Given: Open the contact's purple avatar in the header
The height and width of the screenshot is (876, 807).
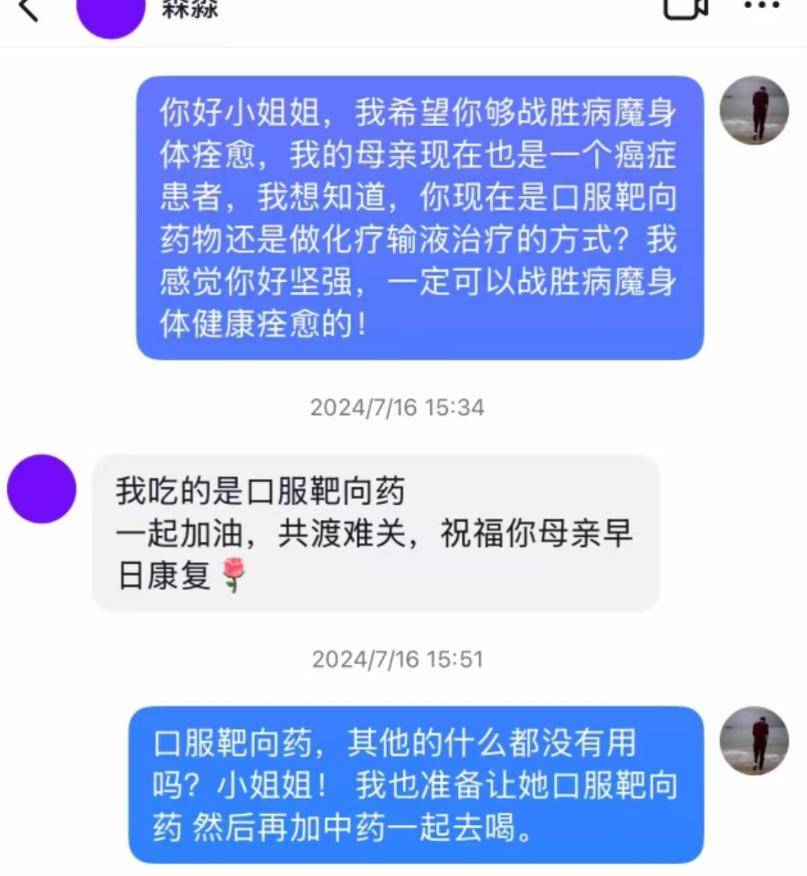Looking at the screenshot, I should (x=111, y=16).
